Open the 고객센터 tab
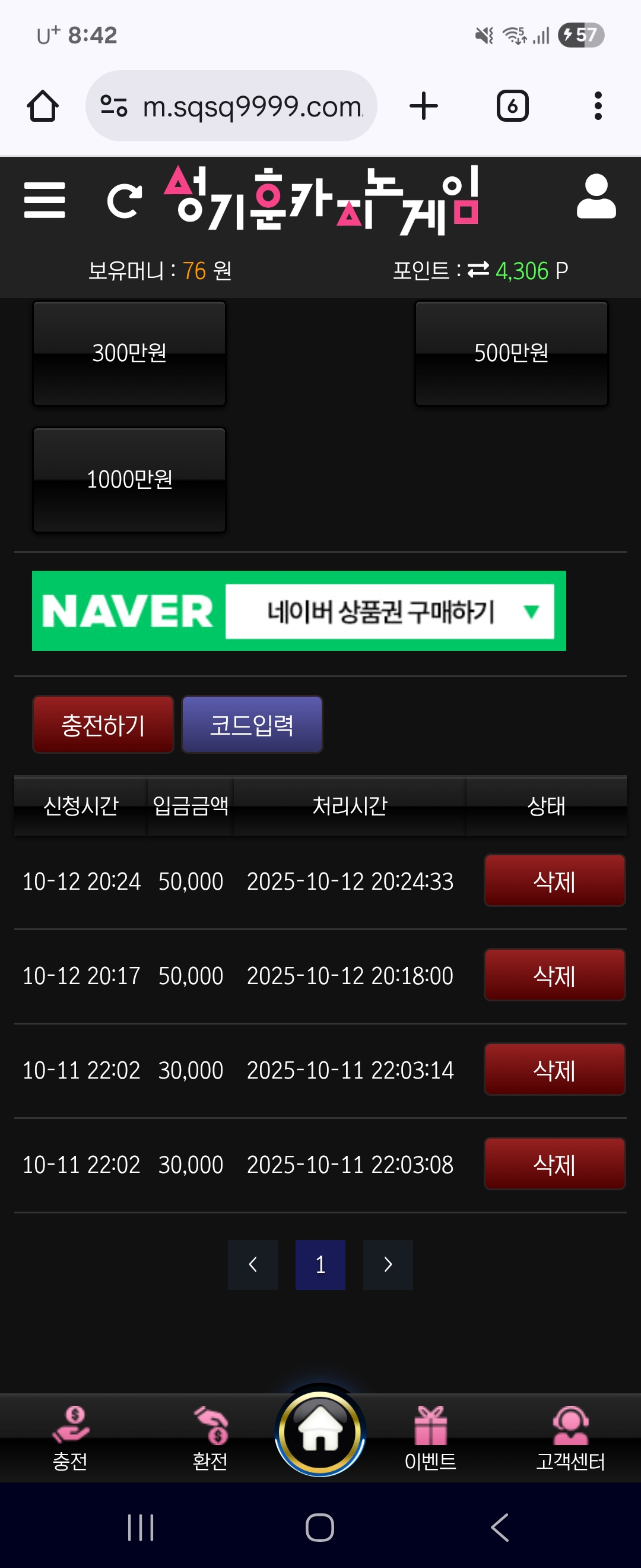This screenshot has width=641, height=1568. pyautogui.click(x=570, y=1438)
